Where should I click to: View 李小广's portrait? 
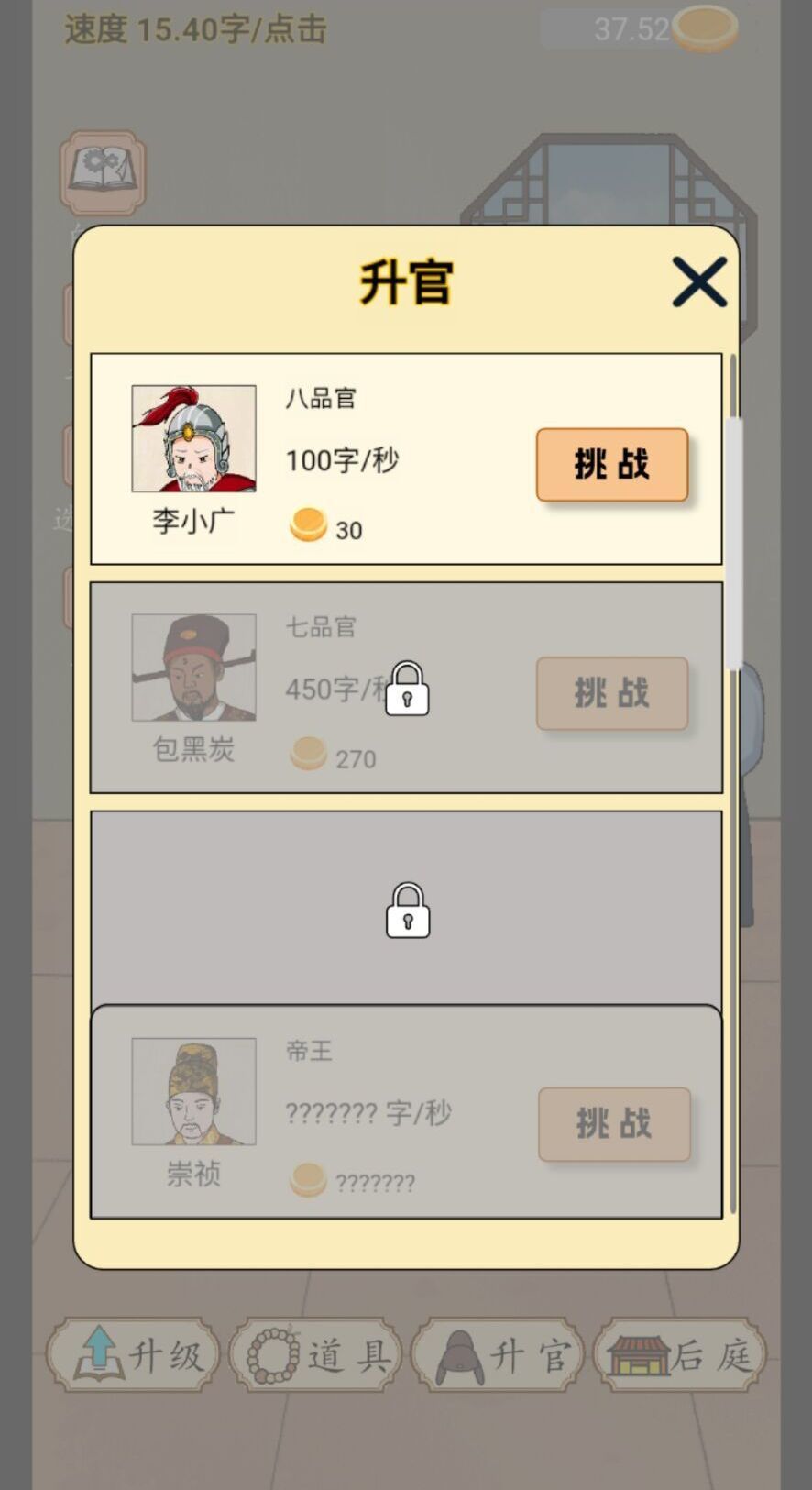(192, 438)
